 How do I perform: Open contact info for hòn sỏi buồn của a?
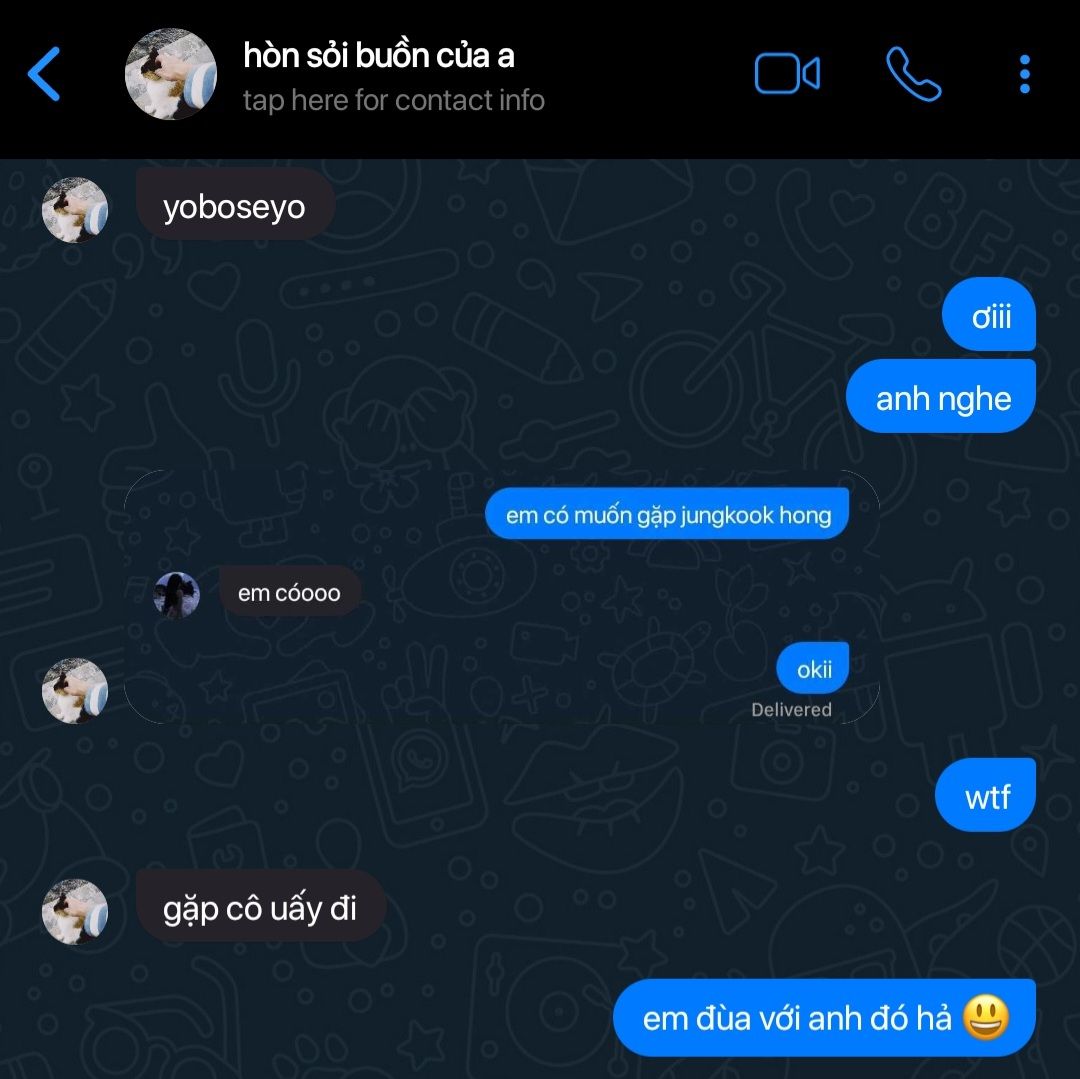click(393, 76)
